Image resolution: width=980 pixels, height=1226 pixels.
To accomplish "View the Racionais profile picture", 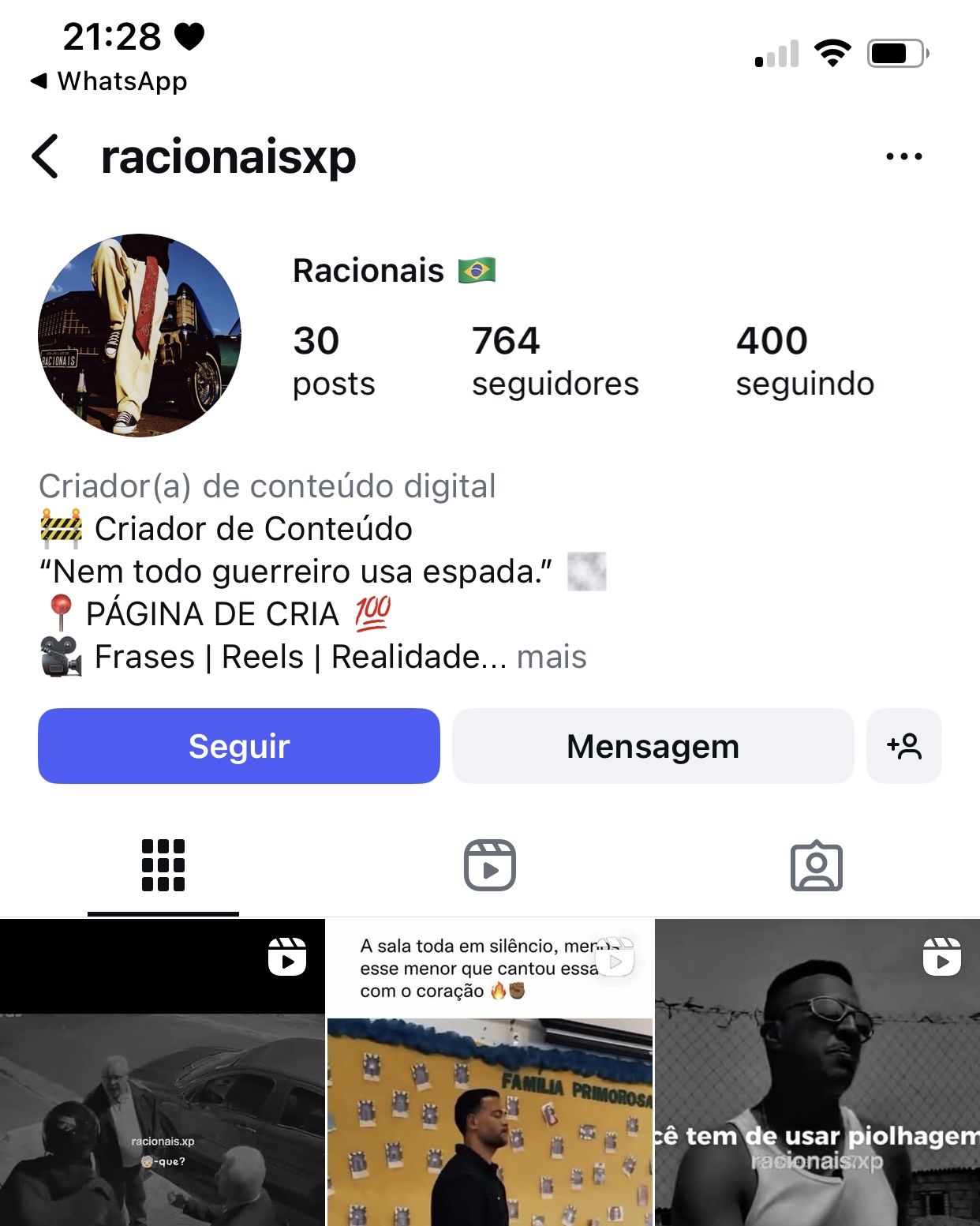I will pos(140,336).
